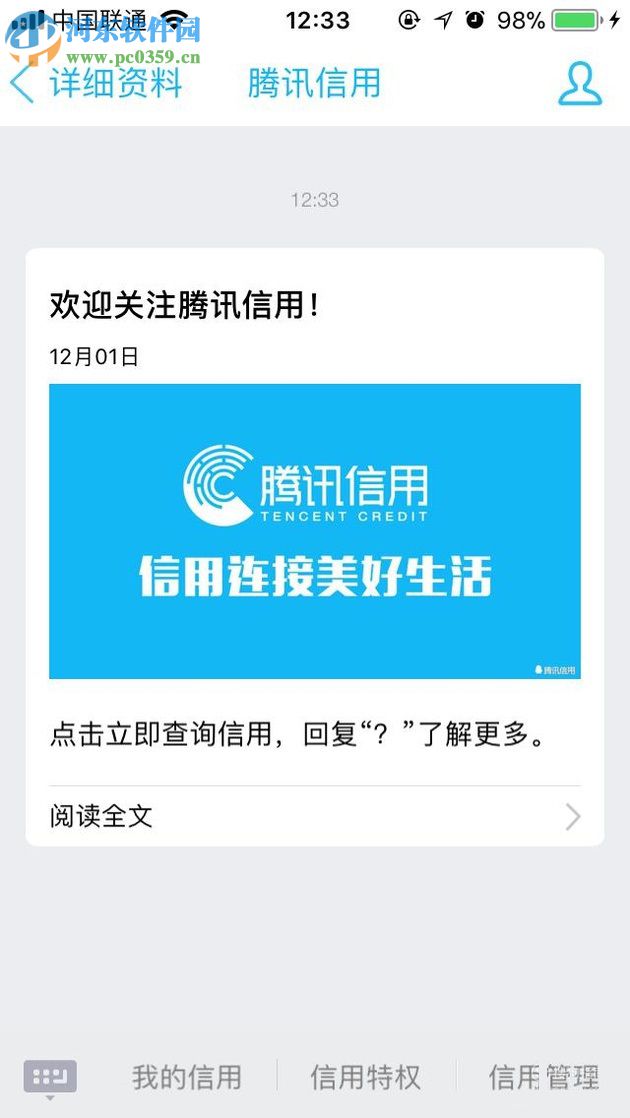Image resolution: width=630 pixels, height=1118 pixels.
Task: Open the Tencent Credit banner article
Action: 314,531
